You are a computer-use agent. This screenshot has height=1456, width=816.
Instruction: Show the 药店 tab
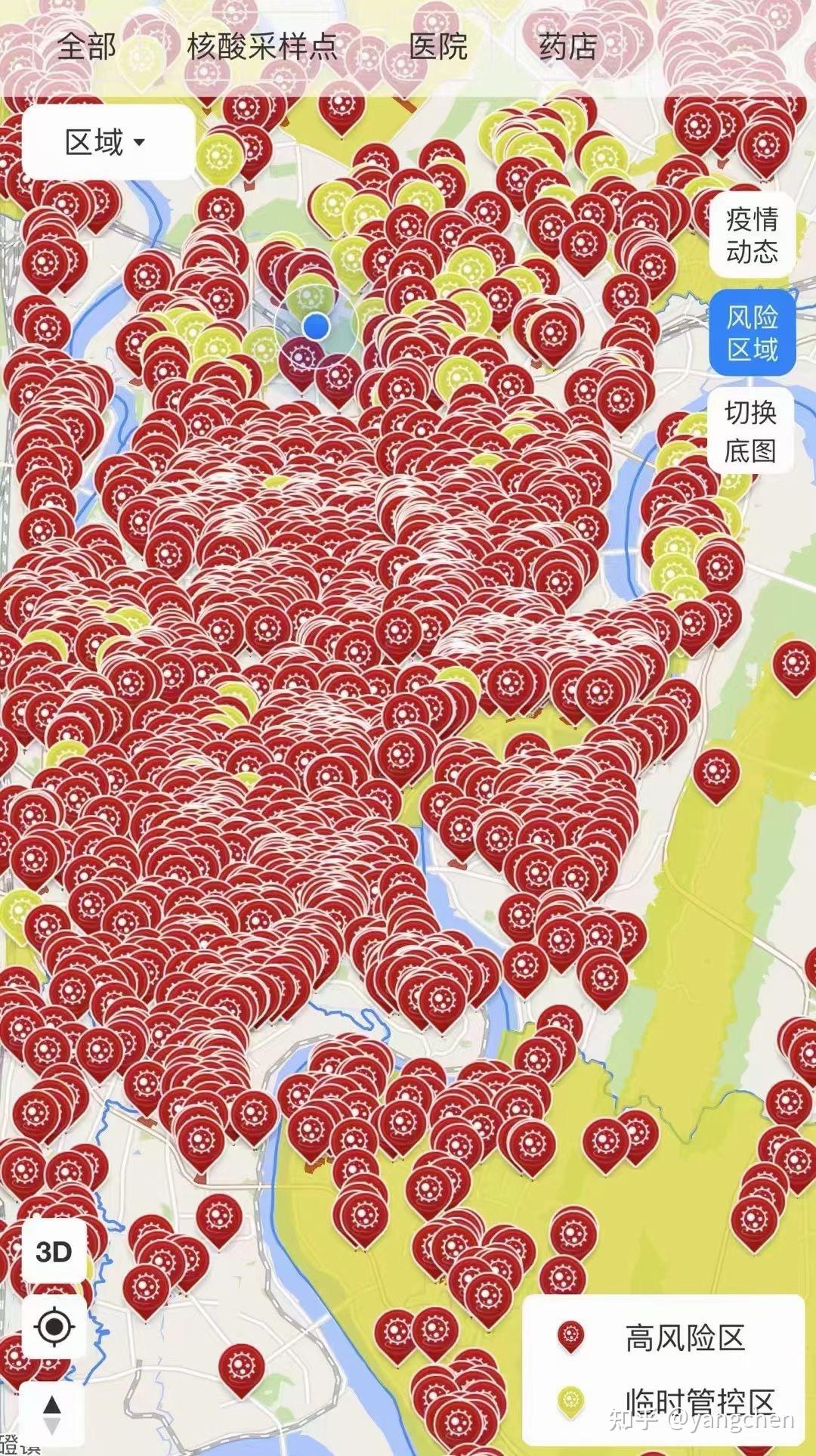[x=568, y=47]
